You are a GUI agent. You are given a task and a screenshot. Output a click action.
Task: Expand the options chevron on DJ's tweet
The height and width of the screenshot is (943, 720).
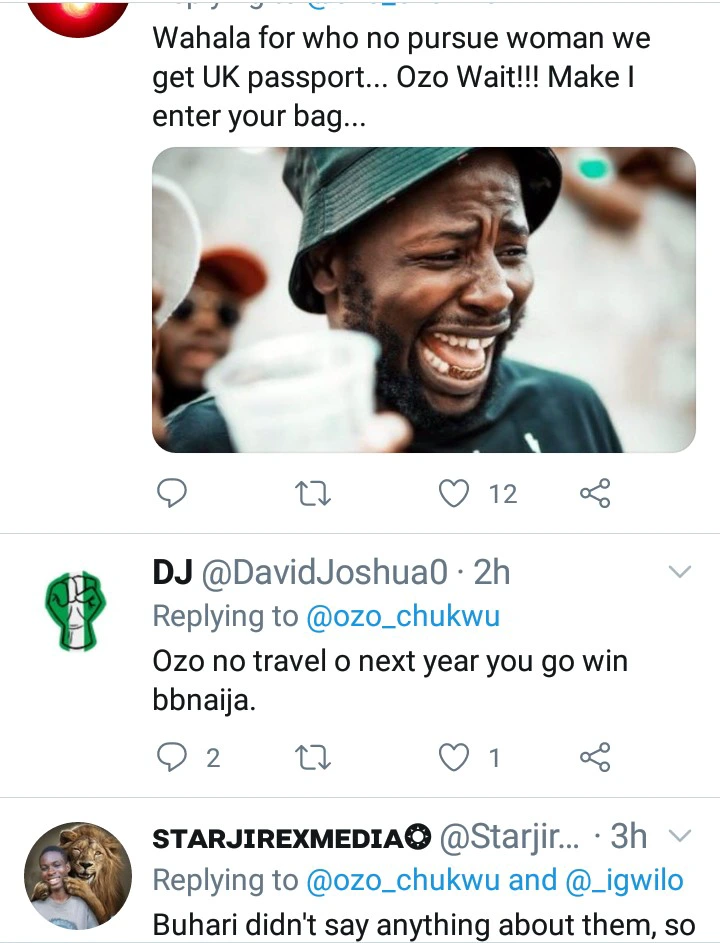click(679, 572)
